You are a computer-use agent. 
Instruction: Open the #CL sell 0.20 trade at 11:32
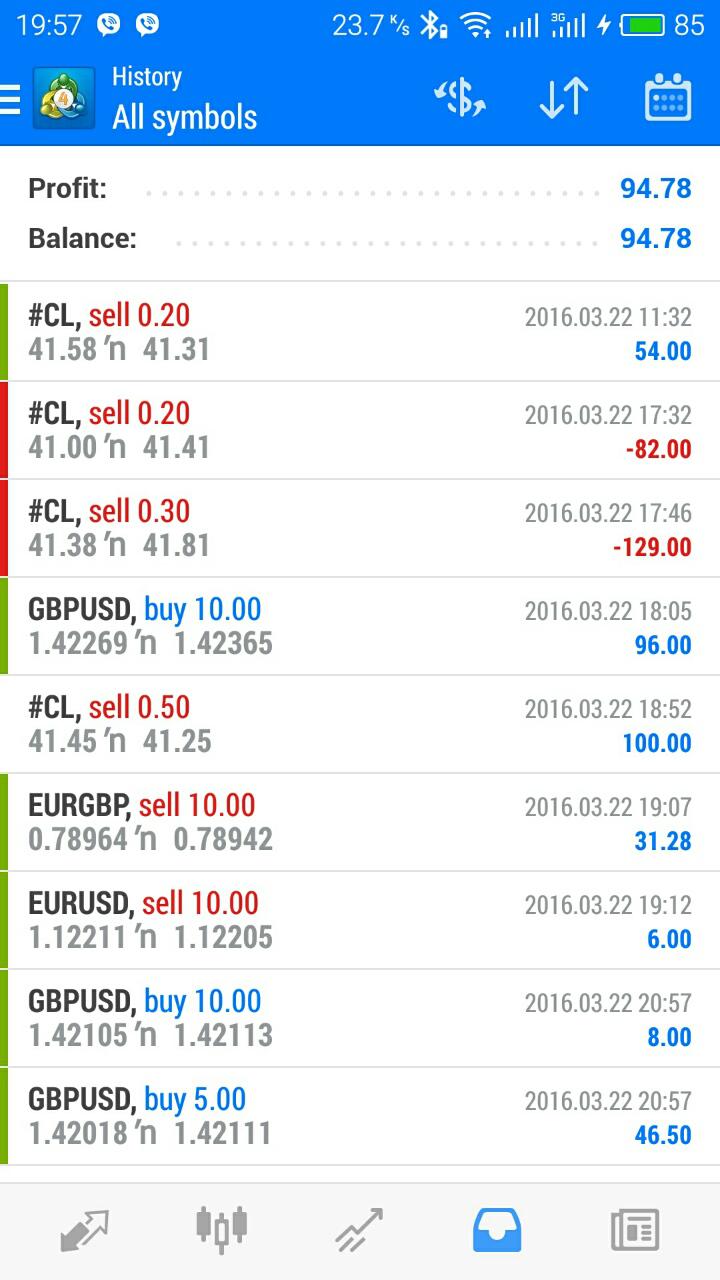(360, 333)
